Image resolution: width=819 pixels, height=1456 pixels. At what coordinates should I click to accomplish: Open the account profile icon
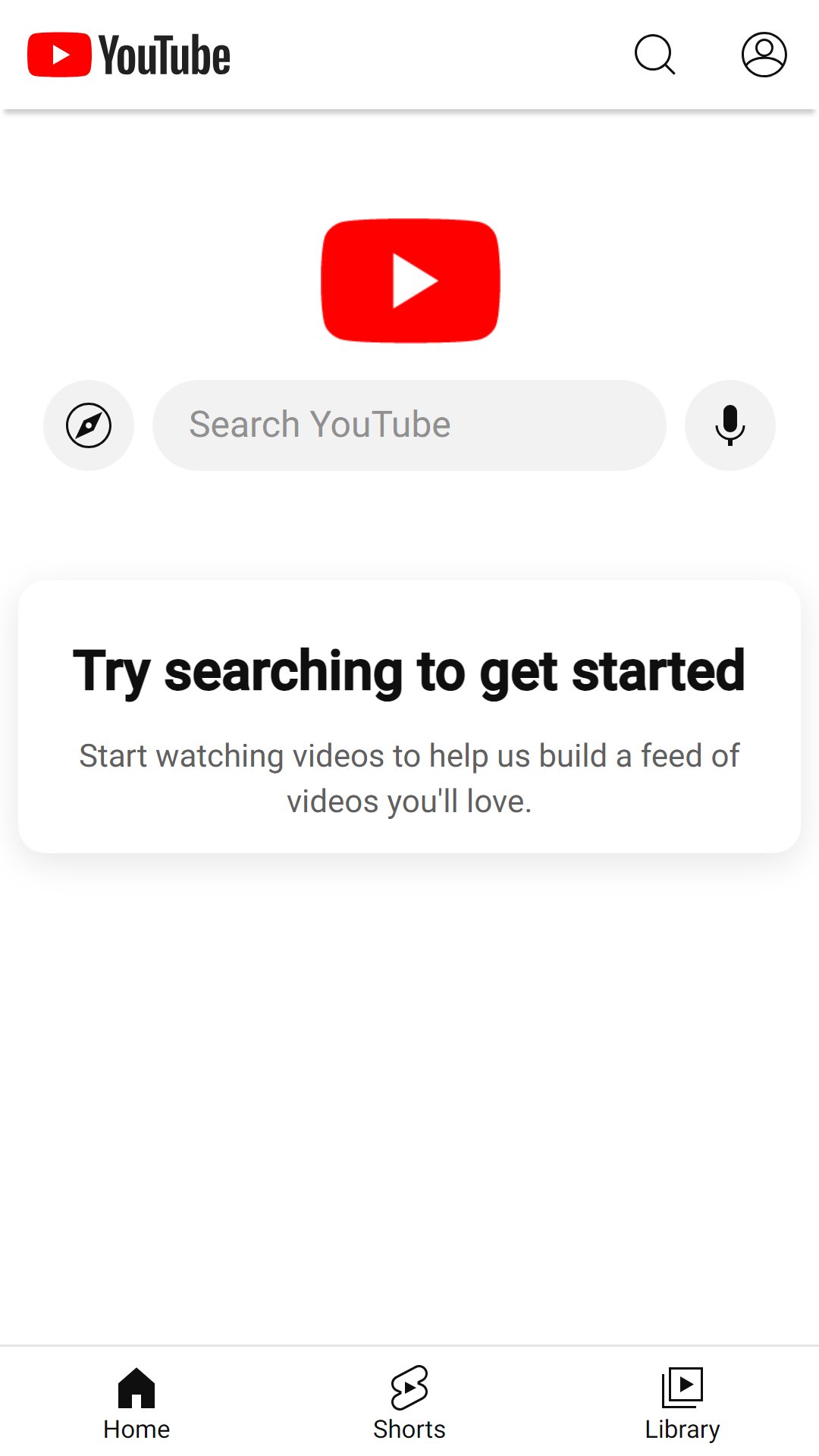click(764, 55)
